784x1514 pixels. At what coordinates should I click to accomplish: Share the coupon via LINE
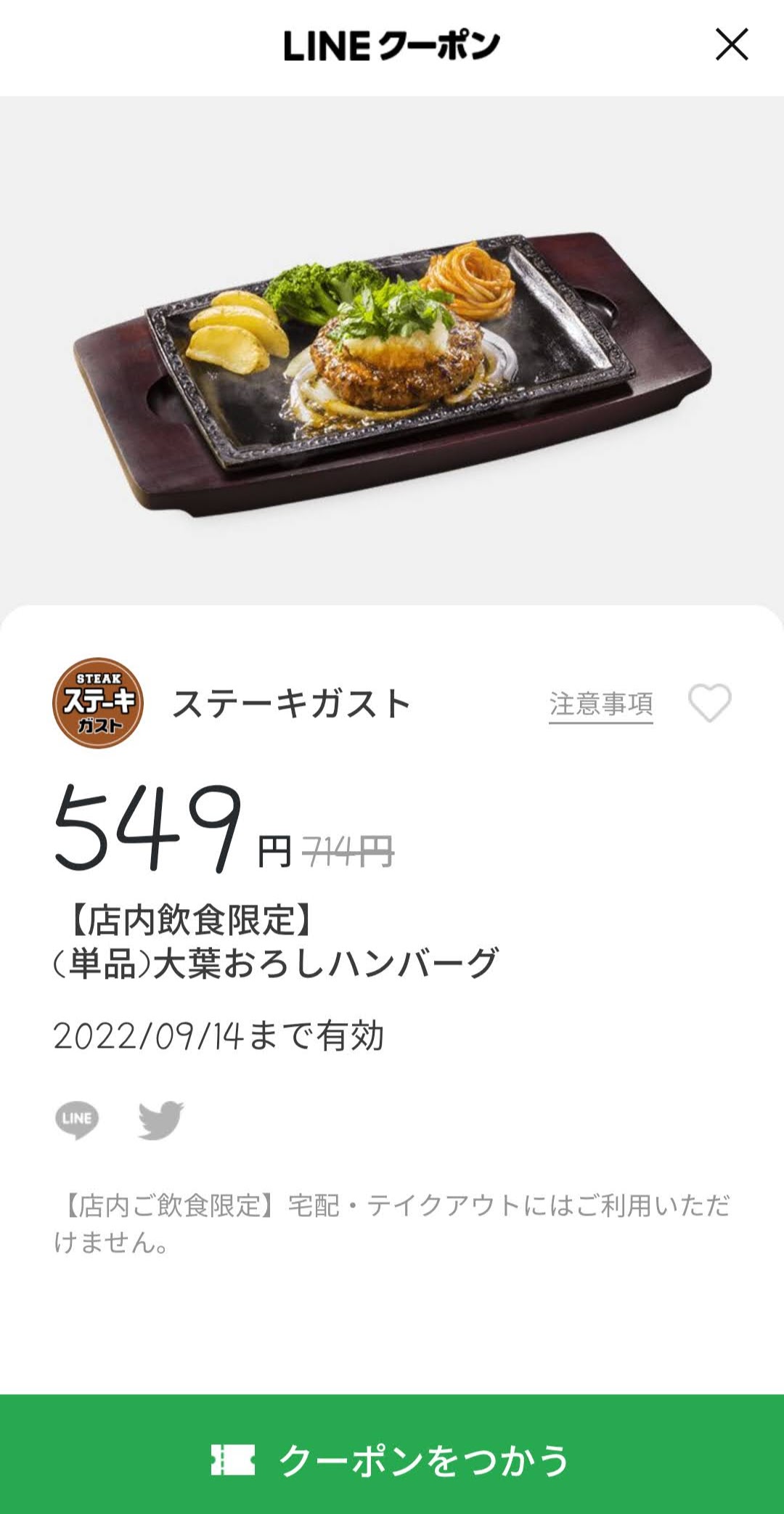(77, 1120)
